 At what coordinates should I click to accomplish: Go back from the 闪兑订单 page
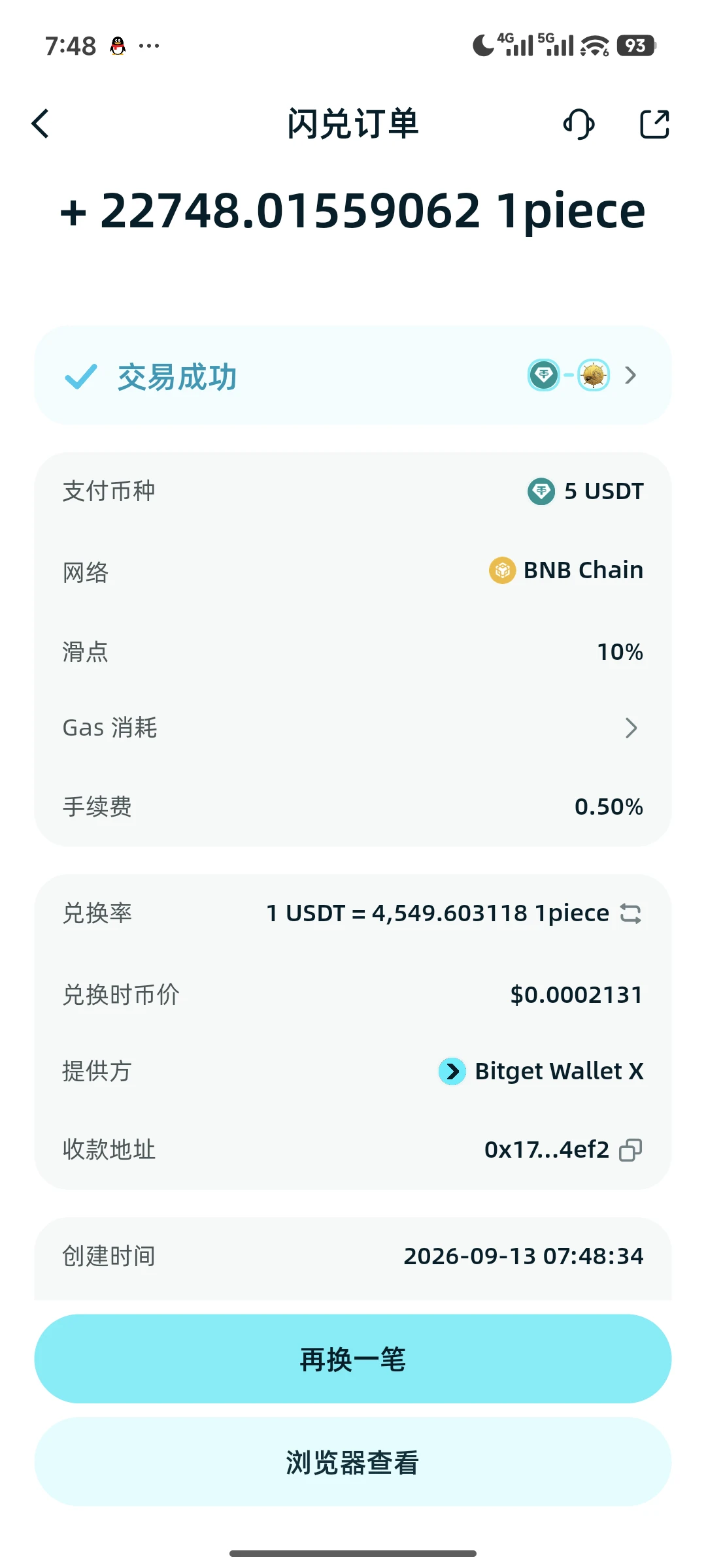tap(41, 123)
